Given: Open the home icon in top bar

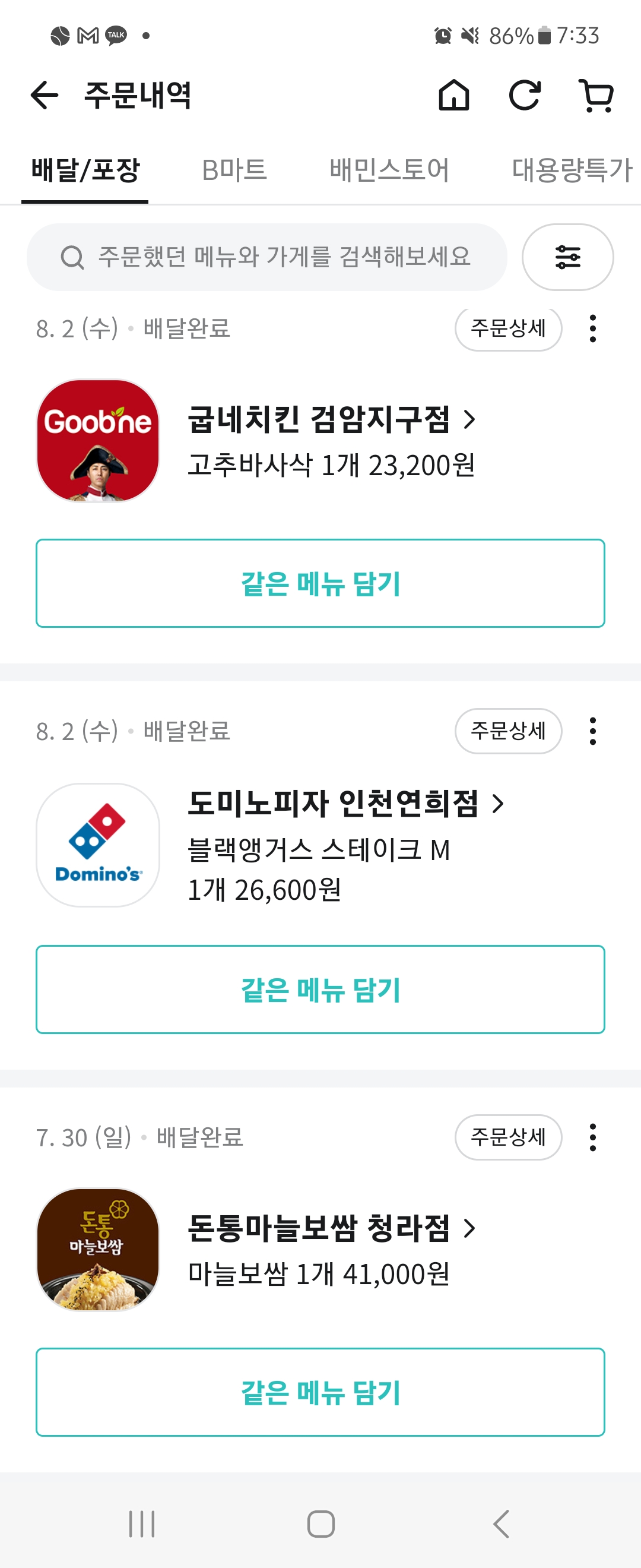Looking at the screenshot, I should tap(453, 96).
